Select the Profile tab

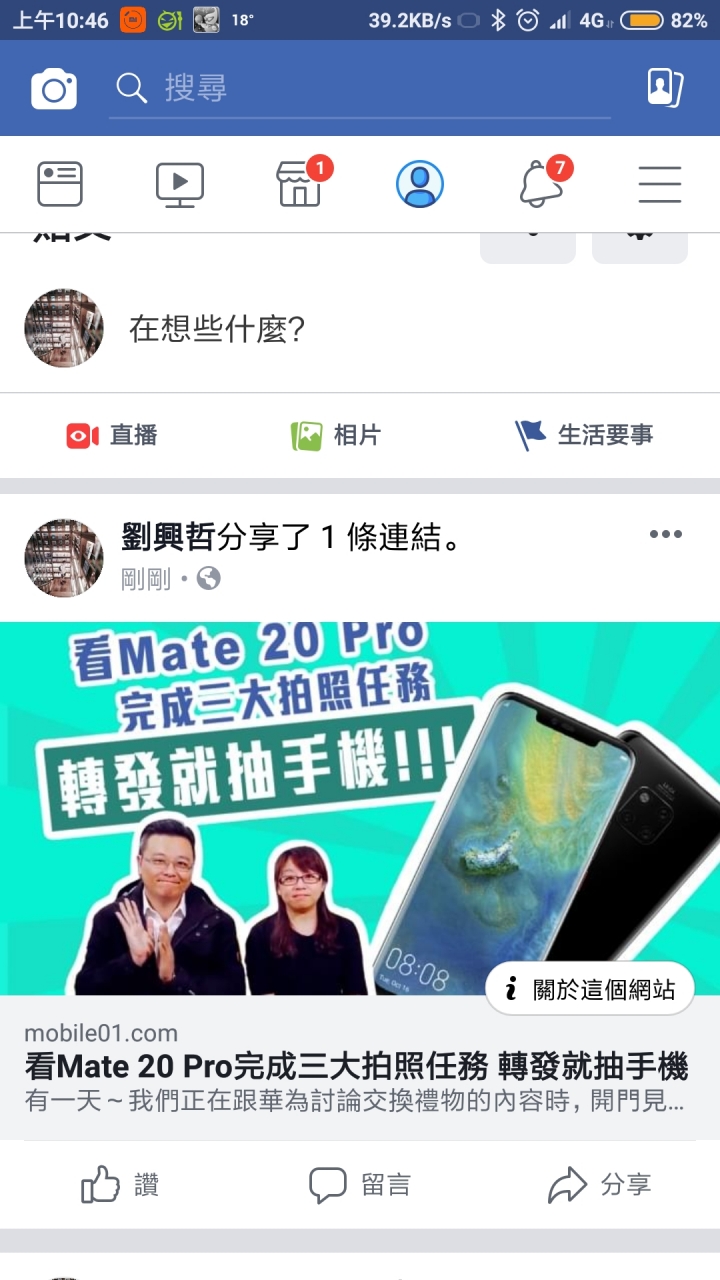coord(420,185)
